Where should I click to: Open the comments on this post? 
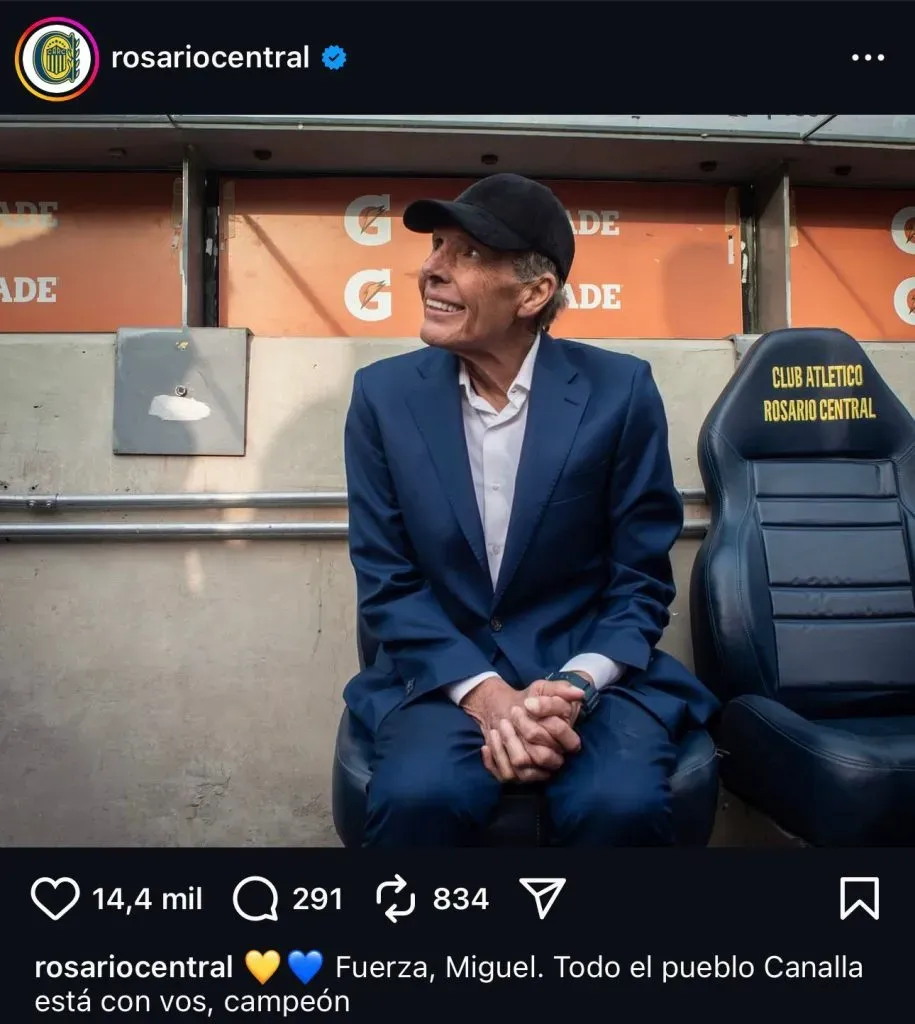255,899
